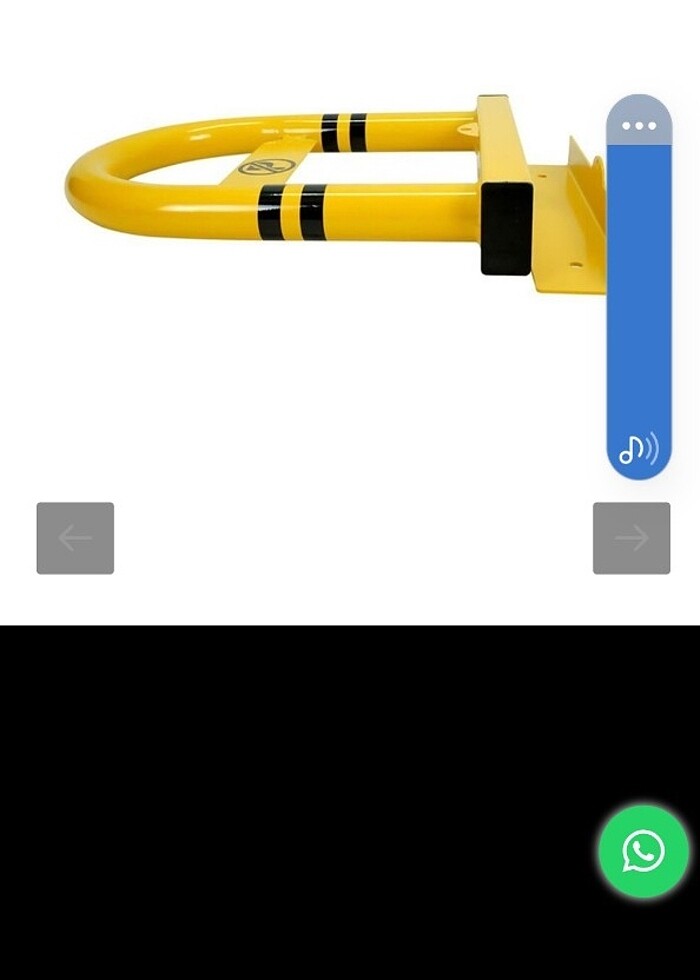
Task: Go to the previous product image
Action: (75, 538)
